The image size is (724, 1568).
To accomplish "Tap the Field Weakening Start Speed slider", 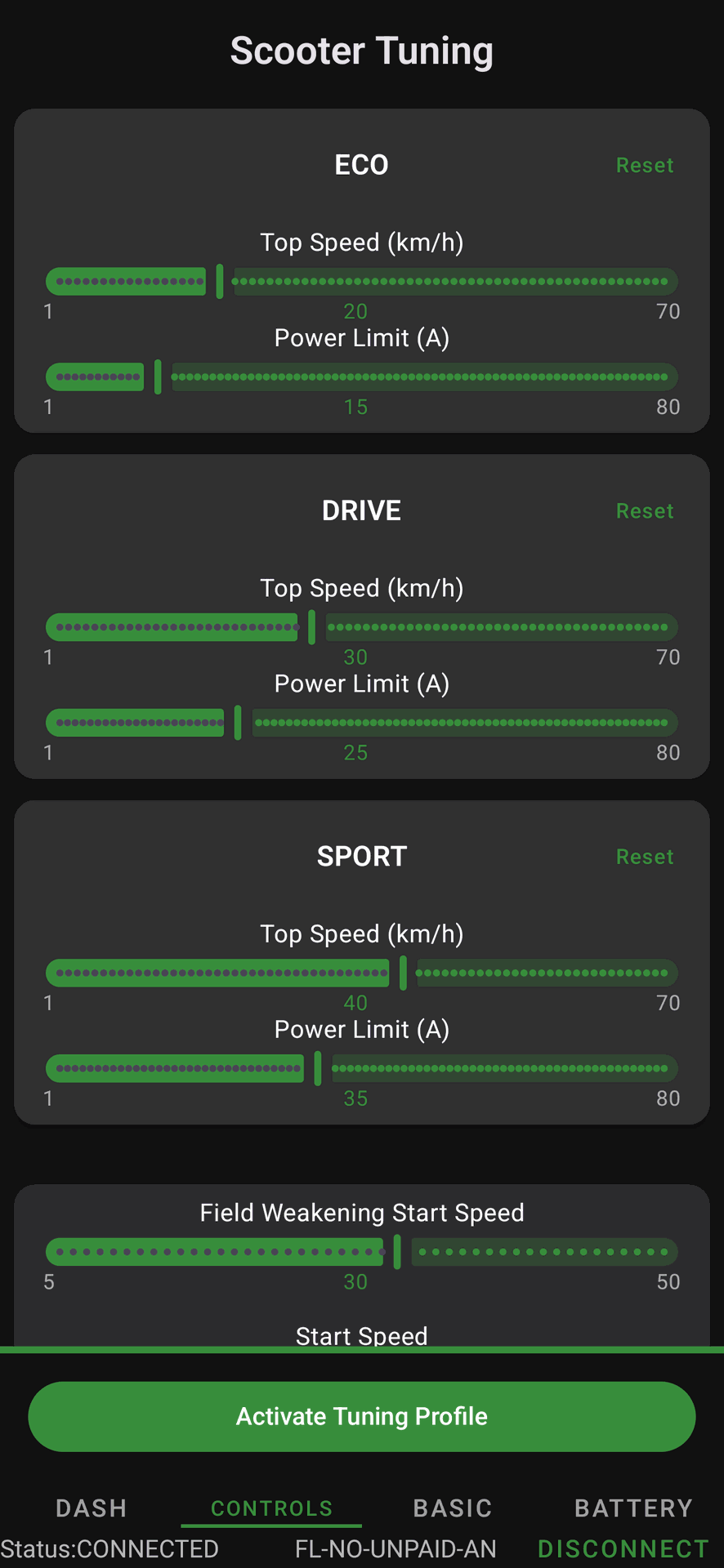I will coord(362,1252).
